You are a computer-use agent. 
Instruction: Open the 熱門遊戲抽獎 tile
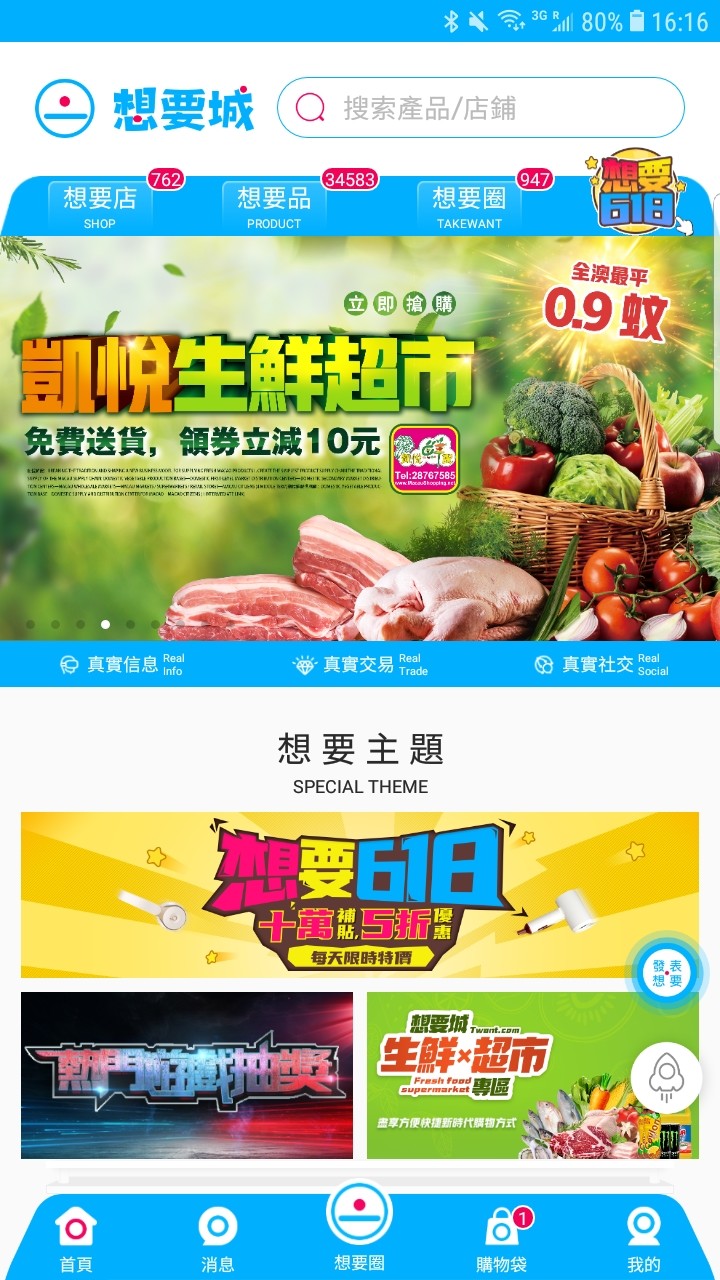(x=187, y=1075)
